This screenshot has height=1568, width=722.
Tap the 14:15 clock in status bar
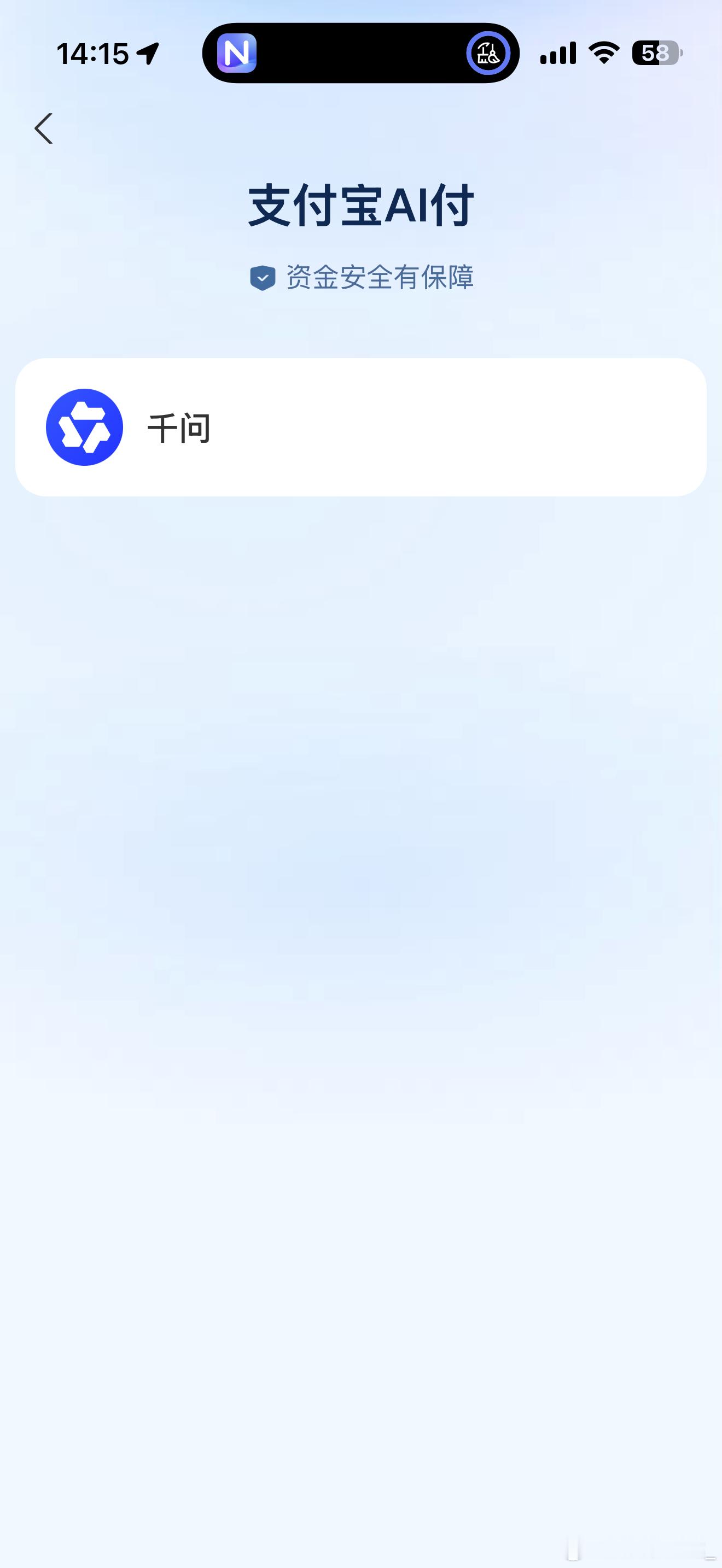coord(92,54)
